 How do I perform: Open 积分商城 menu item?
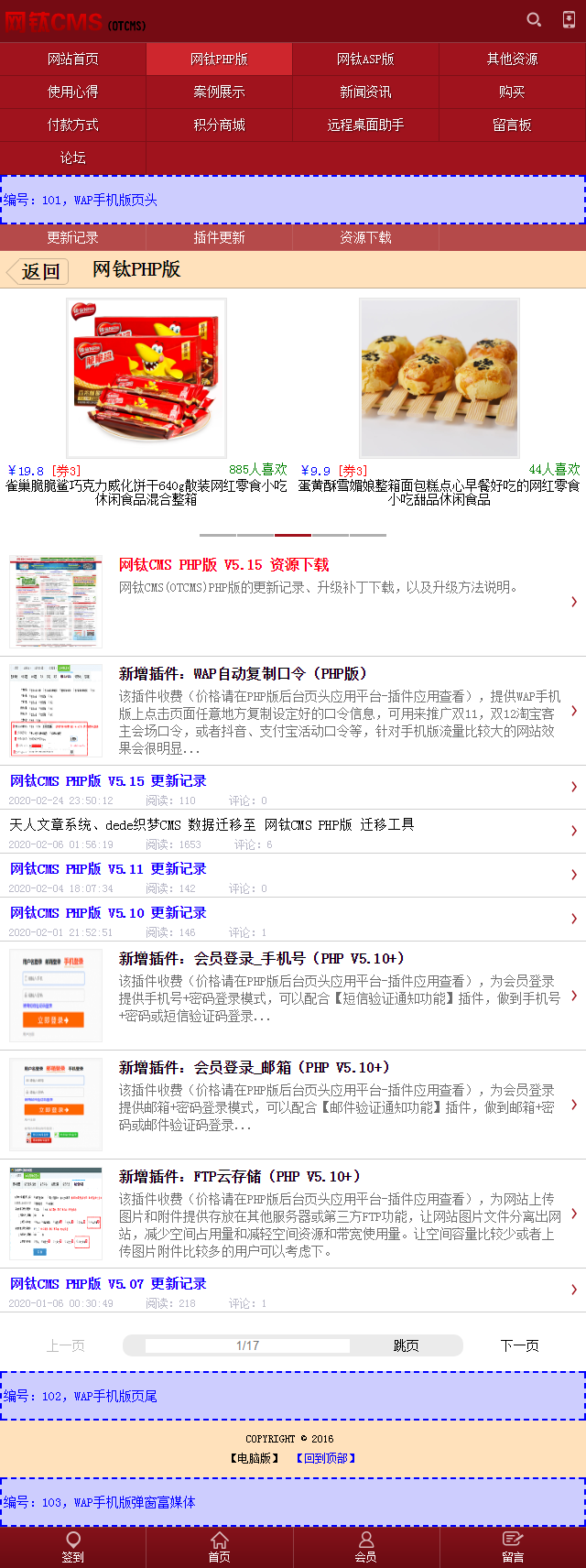click(x=219, y=125)
